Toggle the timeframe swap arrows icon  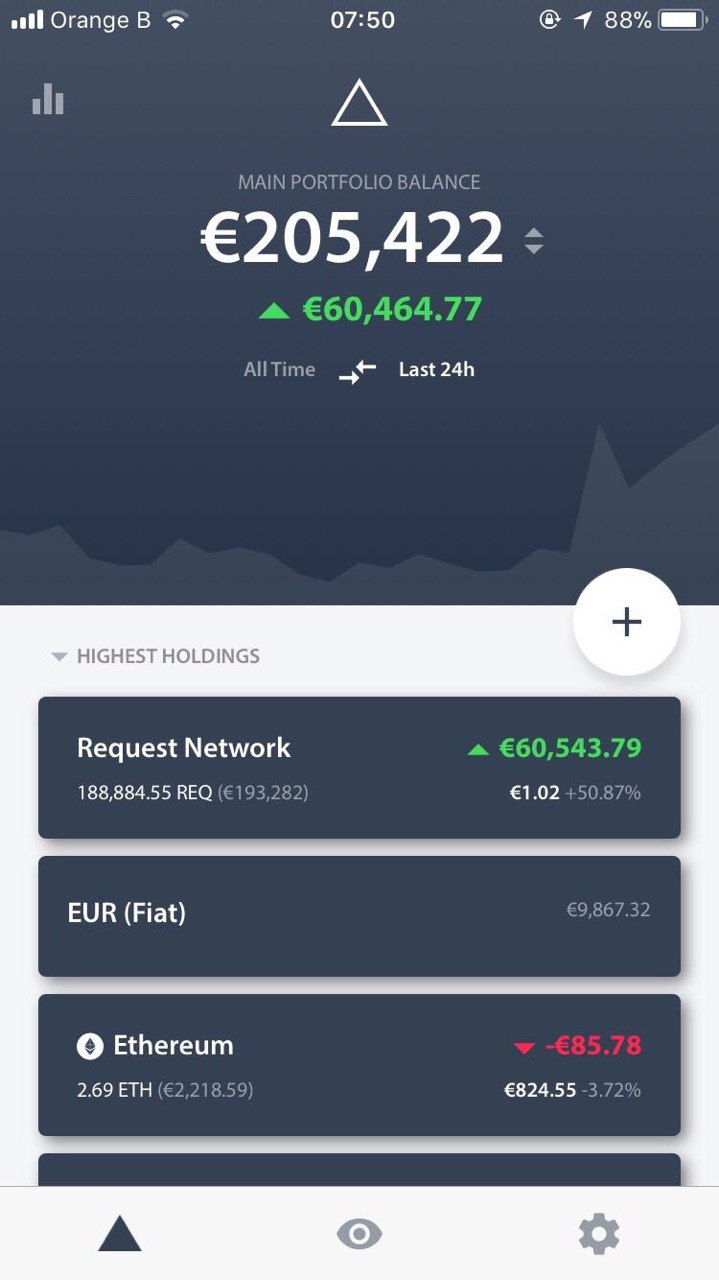(357, 371)
